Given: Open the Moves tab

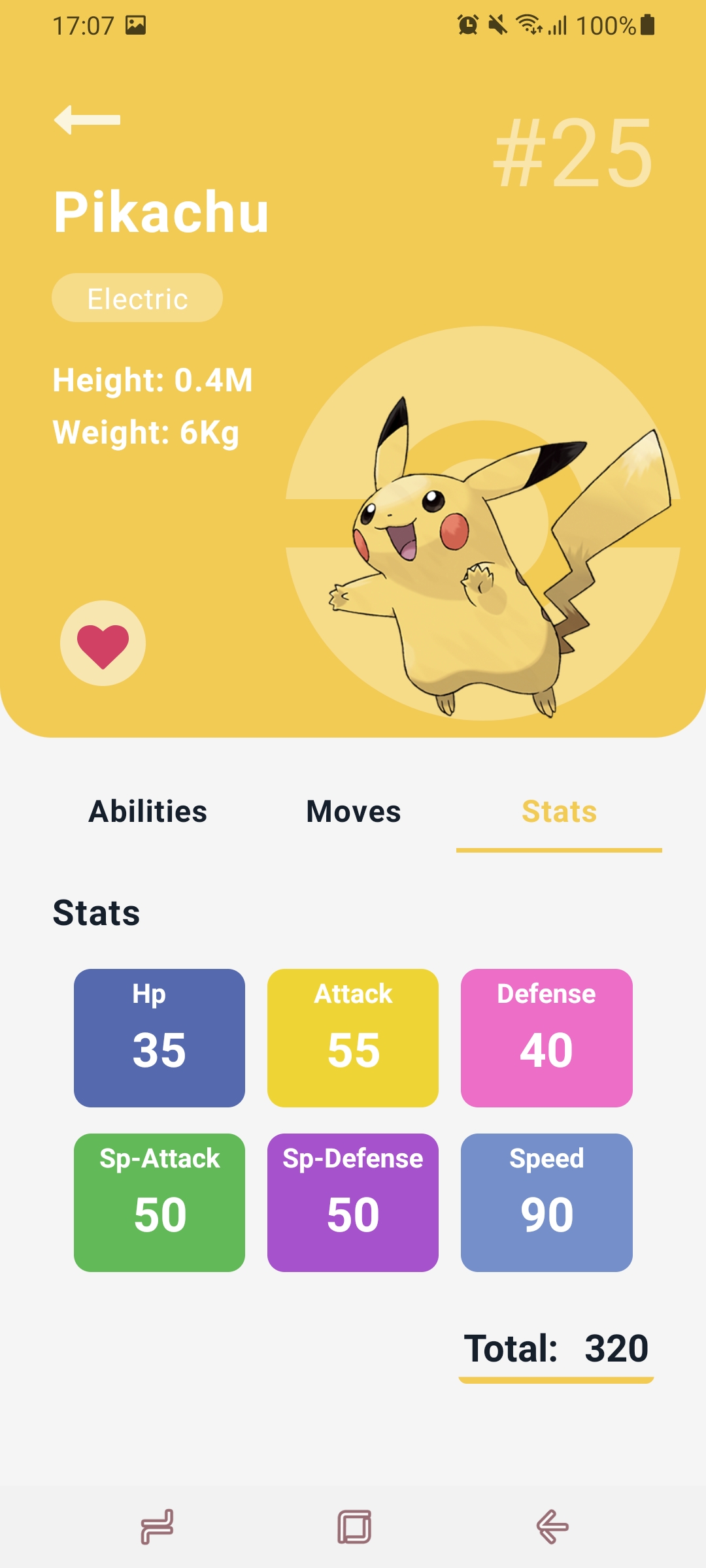Looking at the screenshot, I should [354, 811].
